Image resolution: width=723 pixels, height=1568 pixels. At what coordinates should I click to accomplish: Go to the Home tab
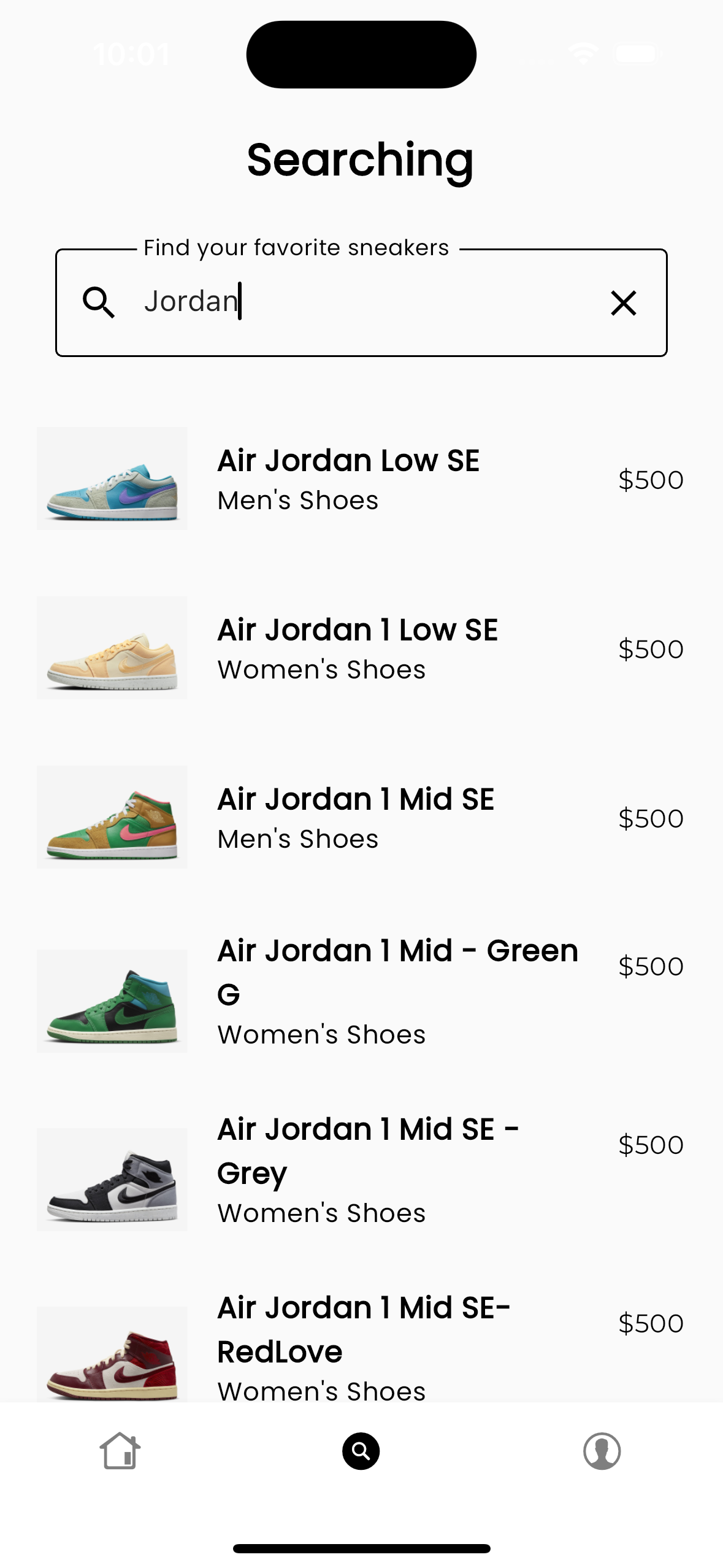point(120,1451)
